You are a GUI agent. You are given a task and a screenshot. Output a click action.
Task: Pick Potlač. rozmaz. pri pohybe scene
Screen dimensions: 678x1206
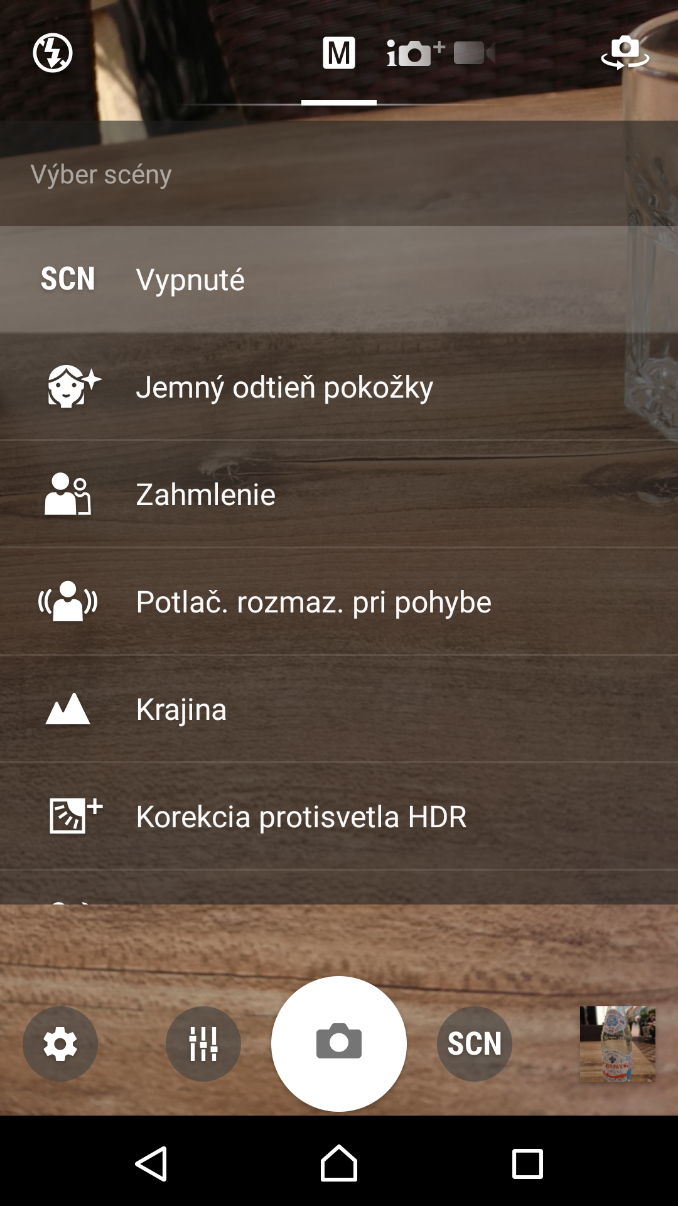pyautogui.click(x=339, y=602)
